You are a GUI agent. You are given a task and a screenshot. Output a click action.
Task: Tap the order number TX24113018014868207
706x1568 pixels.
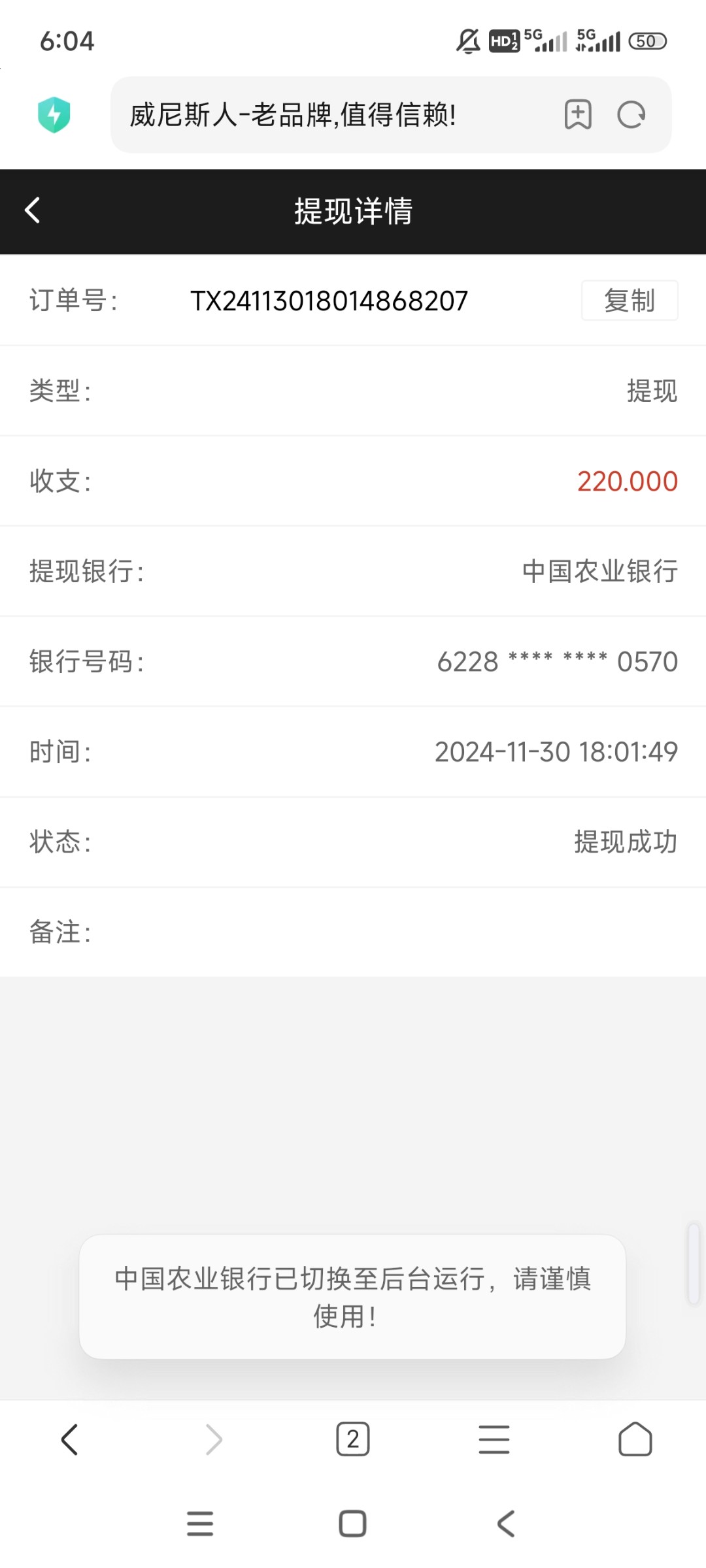329,300
